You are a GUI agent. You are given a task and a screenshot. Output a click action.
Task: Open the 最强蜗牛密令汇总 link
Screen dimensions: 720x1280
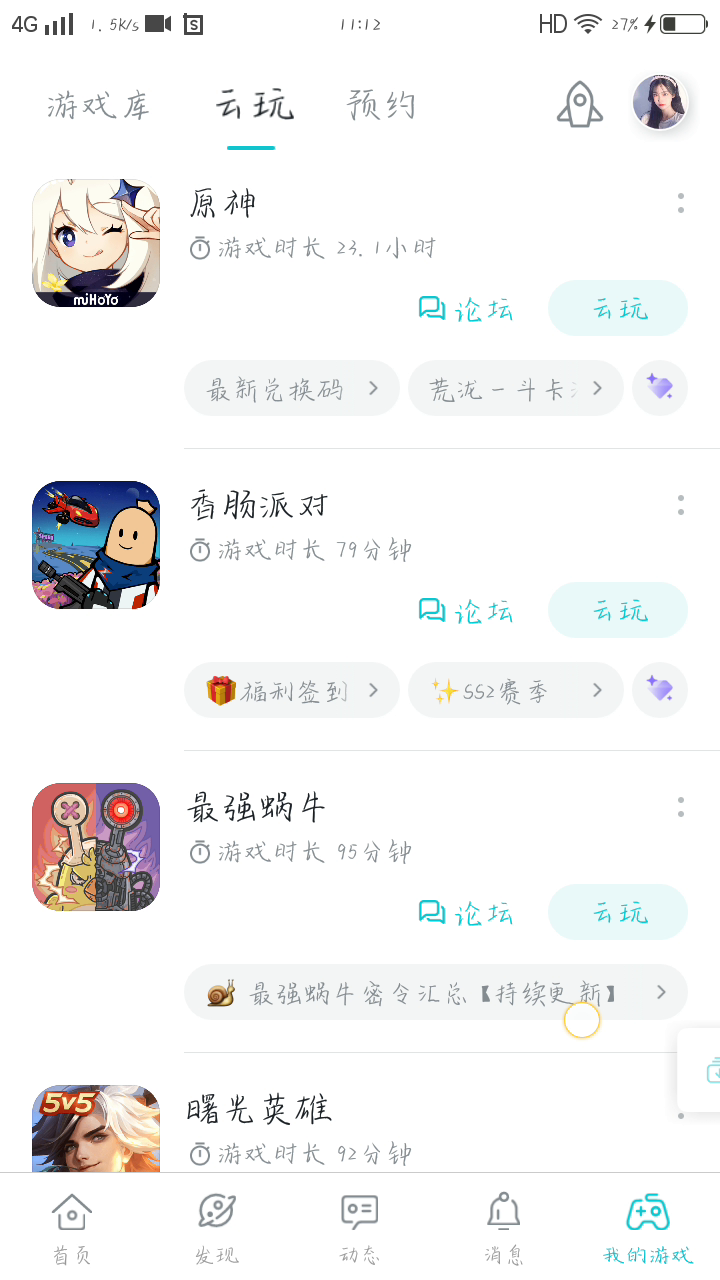point(435,992)
